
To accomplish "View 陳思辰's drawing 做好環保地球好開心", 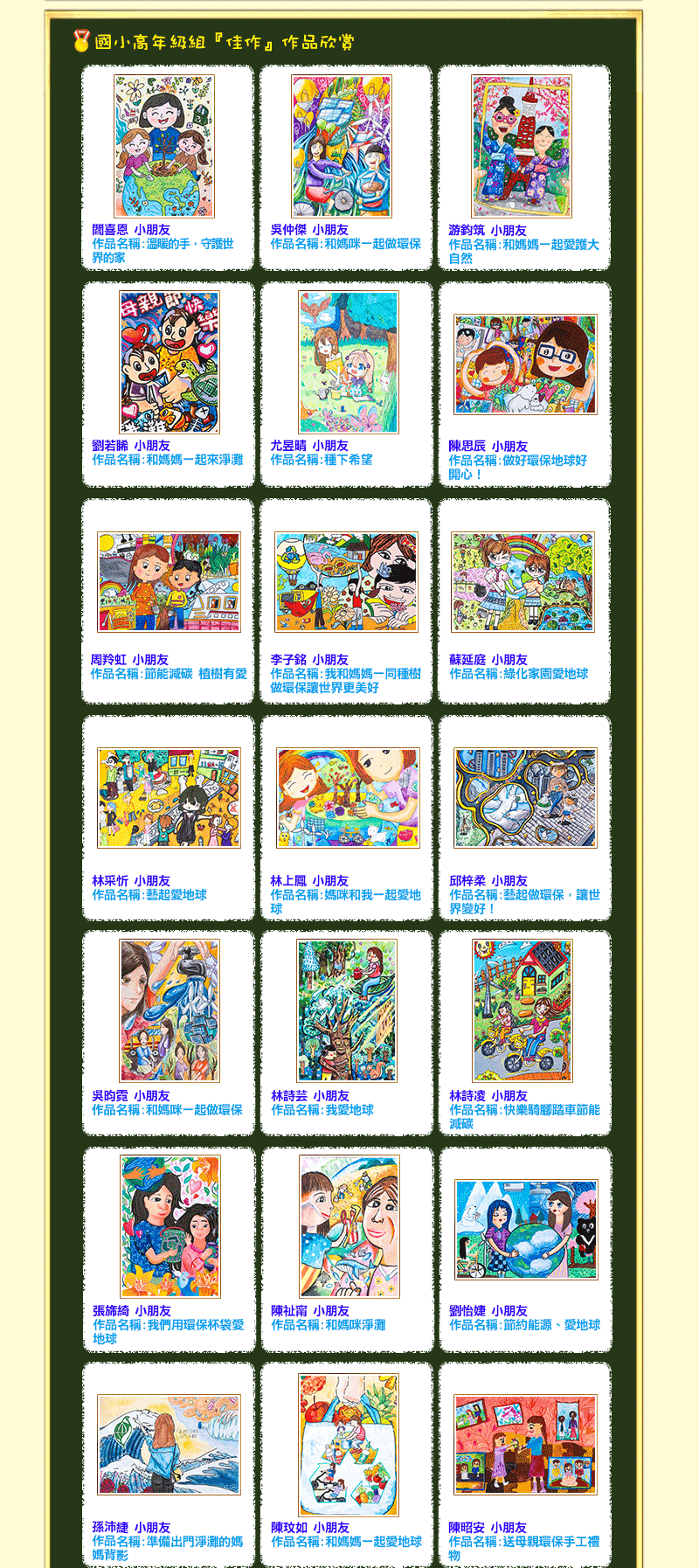I will (525, 364).
